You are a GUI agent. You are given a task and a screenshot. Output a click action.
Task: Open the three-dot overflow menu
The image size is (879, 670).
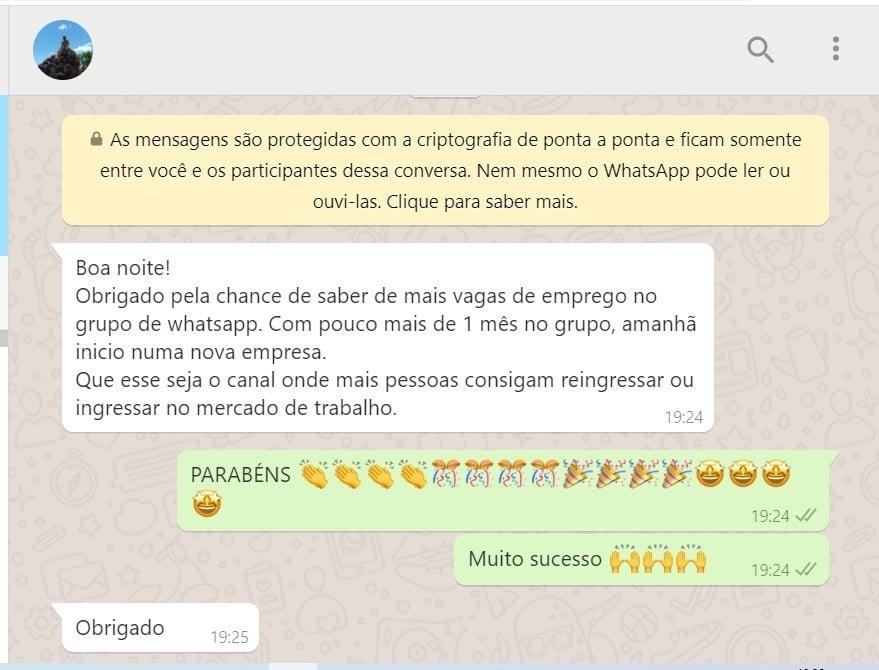click(x=835, y=49)
